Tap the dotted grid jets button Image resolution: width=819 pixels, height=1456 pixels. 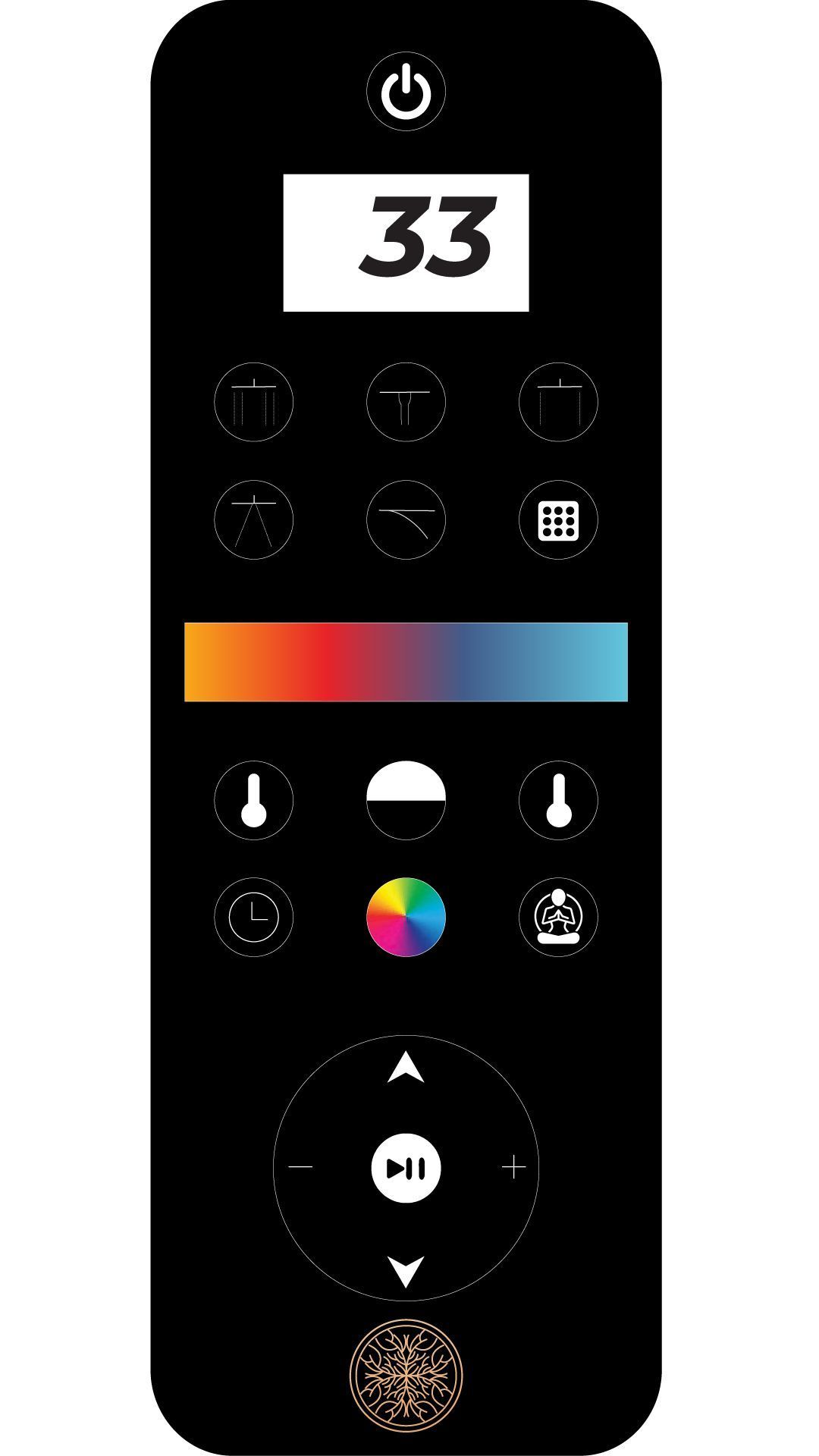click(558, 520)
